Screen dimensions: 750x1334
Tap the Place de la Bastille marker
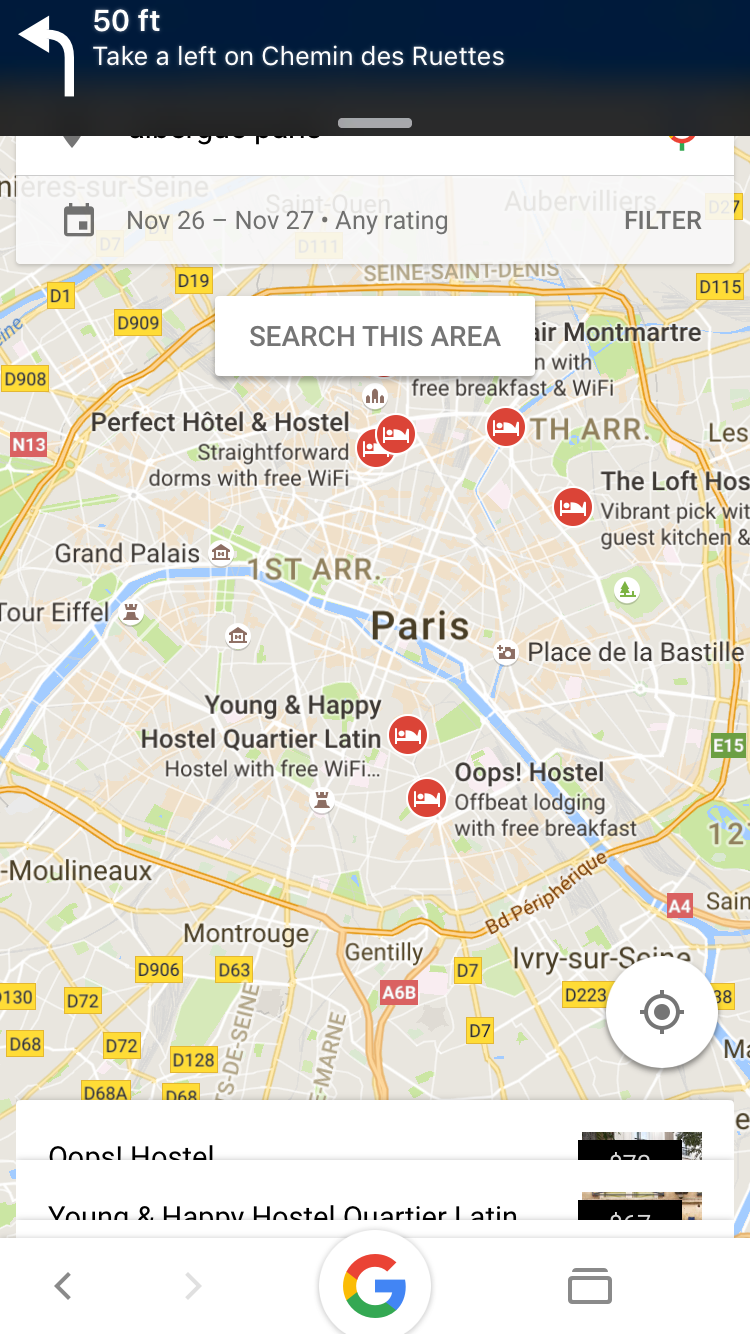pyautogui.click(x=507, y=653)
